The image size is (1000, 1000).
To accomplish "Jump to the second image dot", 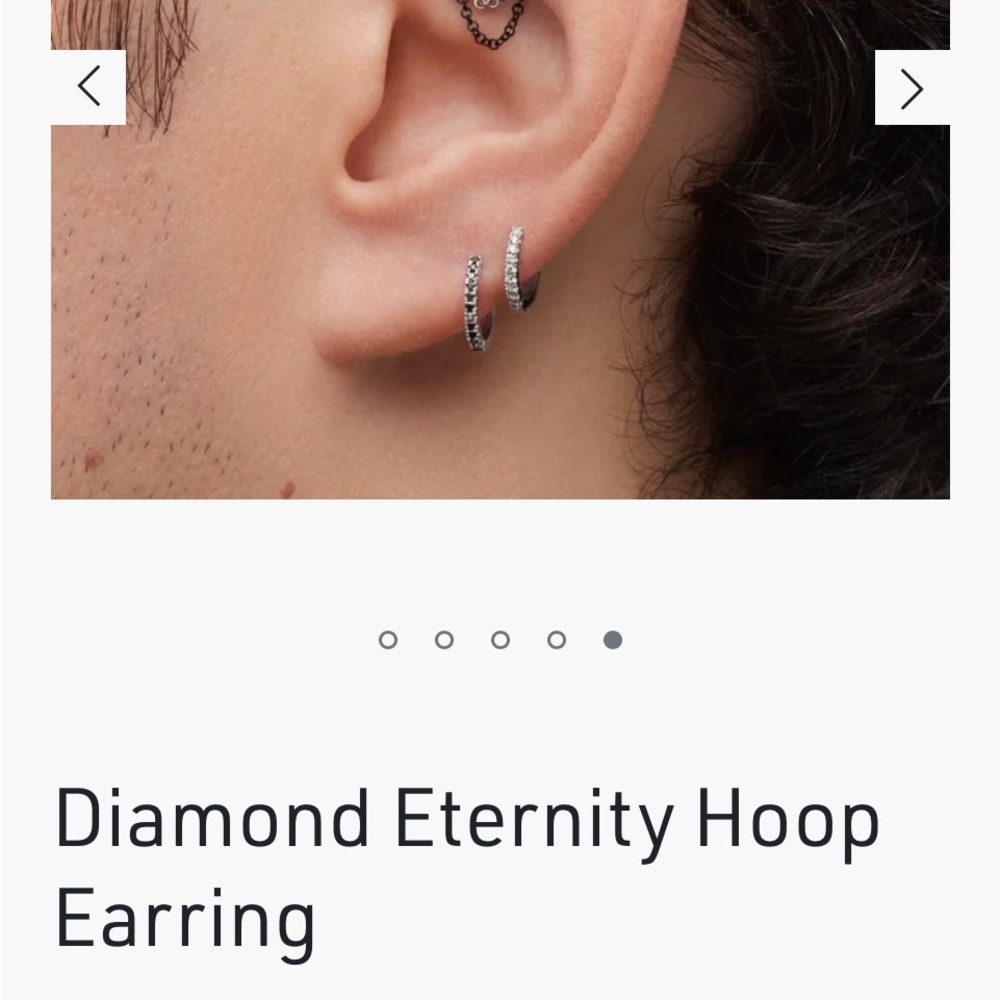I will pos(445,640).
